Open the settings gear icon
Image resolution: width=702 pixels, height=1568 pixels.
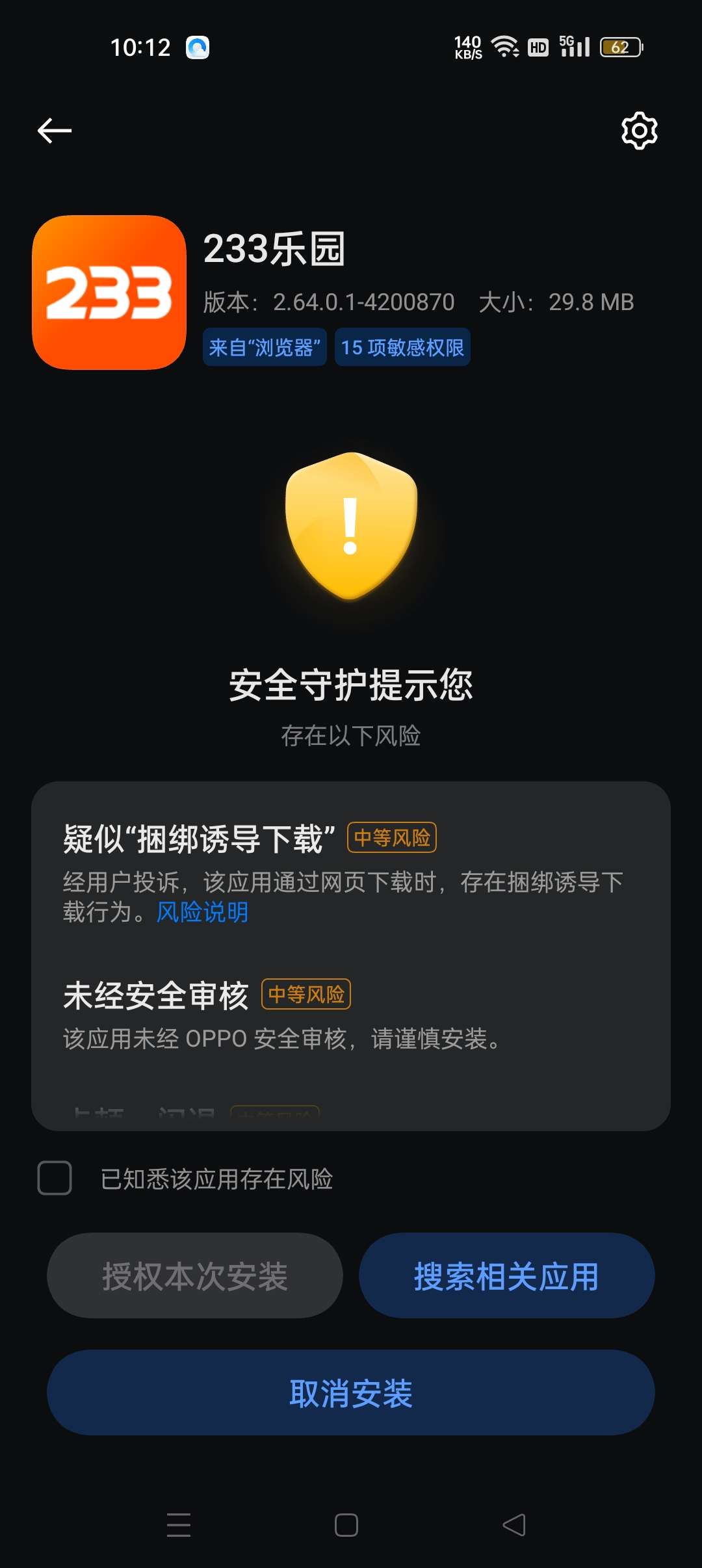point(640,131)
